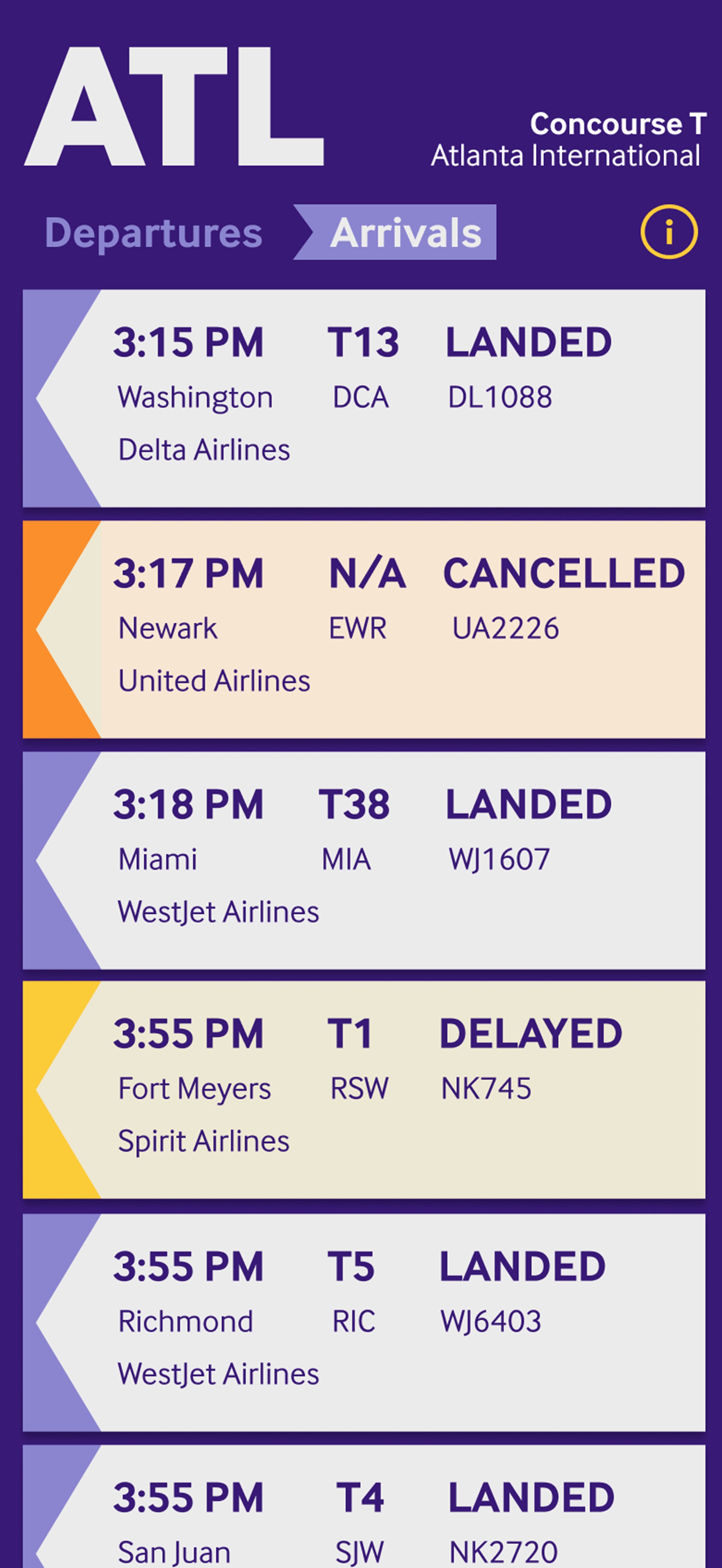Screen dimensions: 722x1568
Task: Switch to the Departures tab
Action: point(153,233)
